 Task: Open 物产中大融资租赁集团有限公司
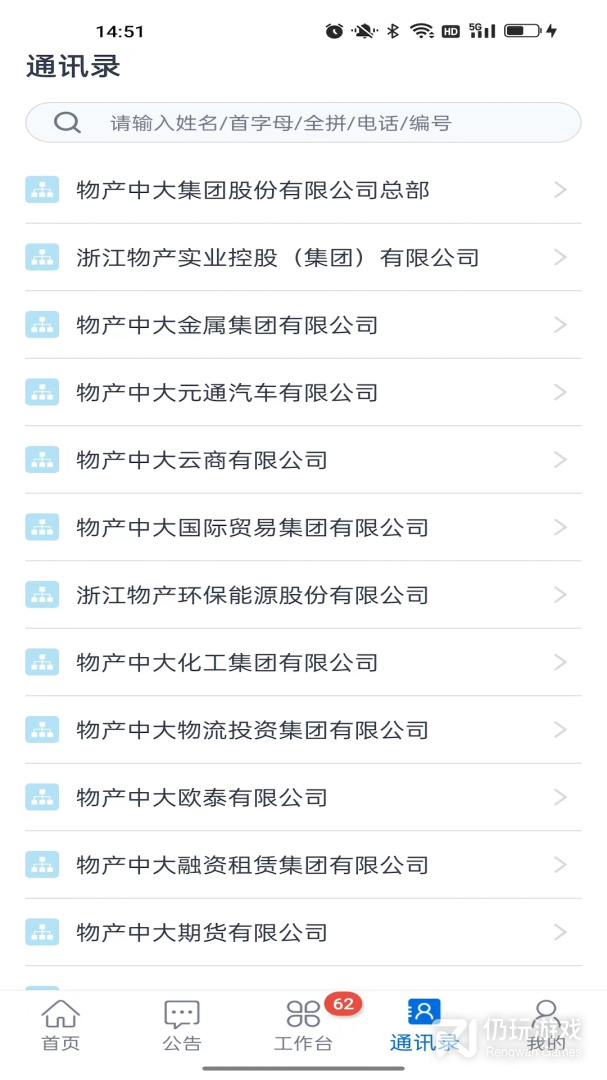303,865
